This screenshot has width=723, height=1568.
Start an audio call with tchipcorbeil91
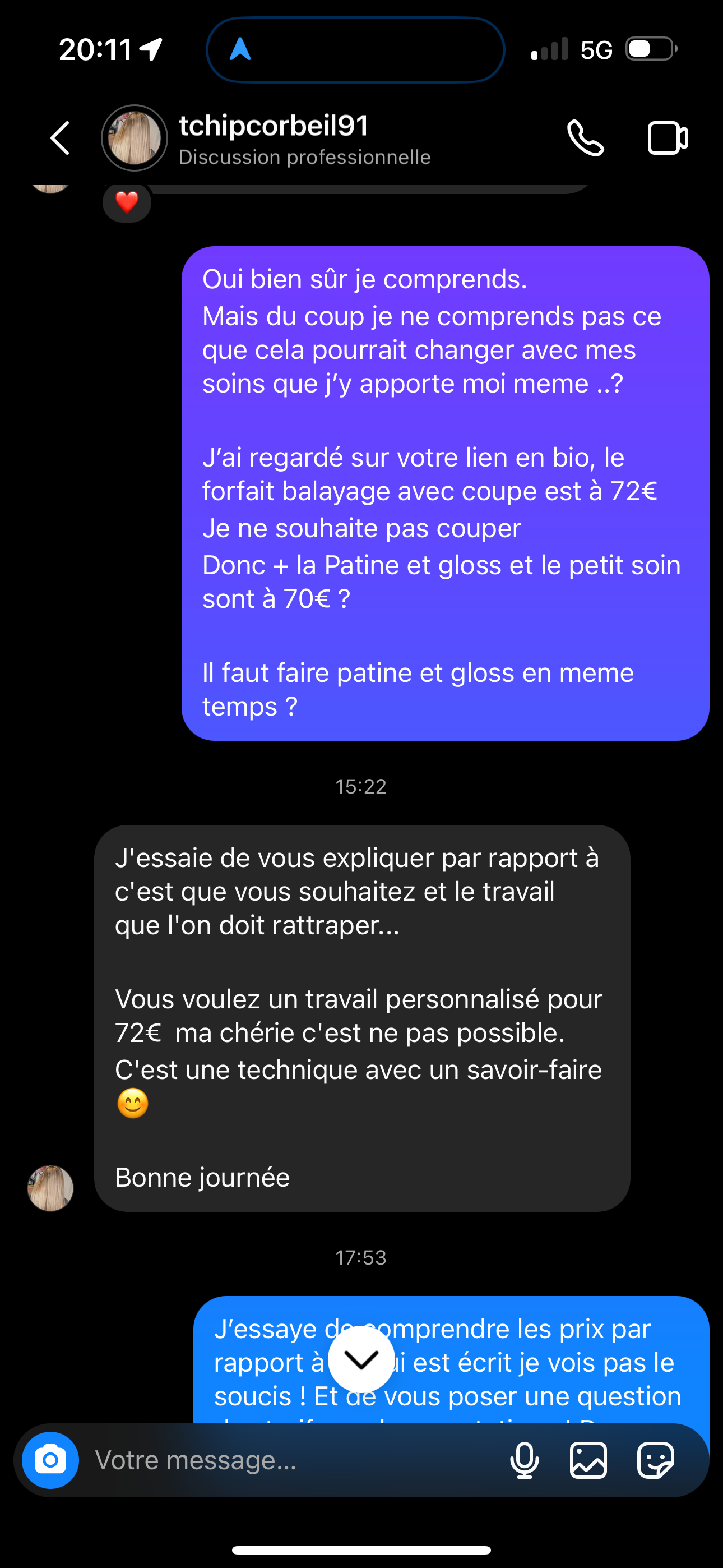pos(586,138)
